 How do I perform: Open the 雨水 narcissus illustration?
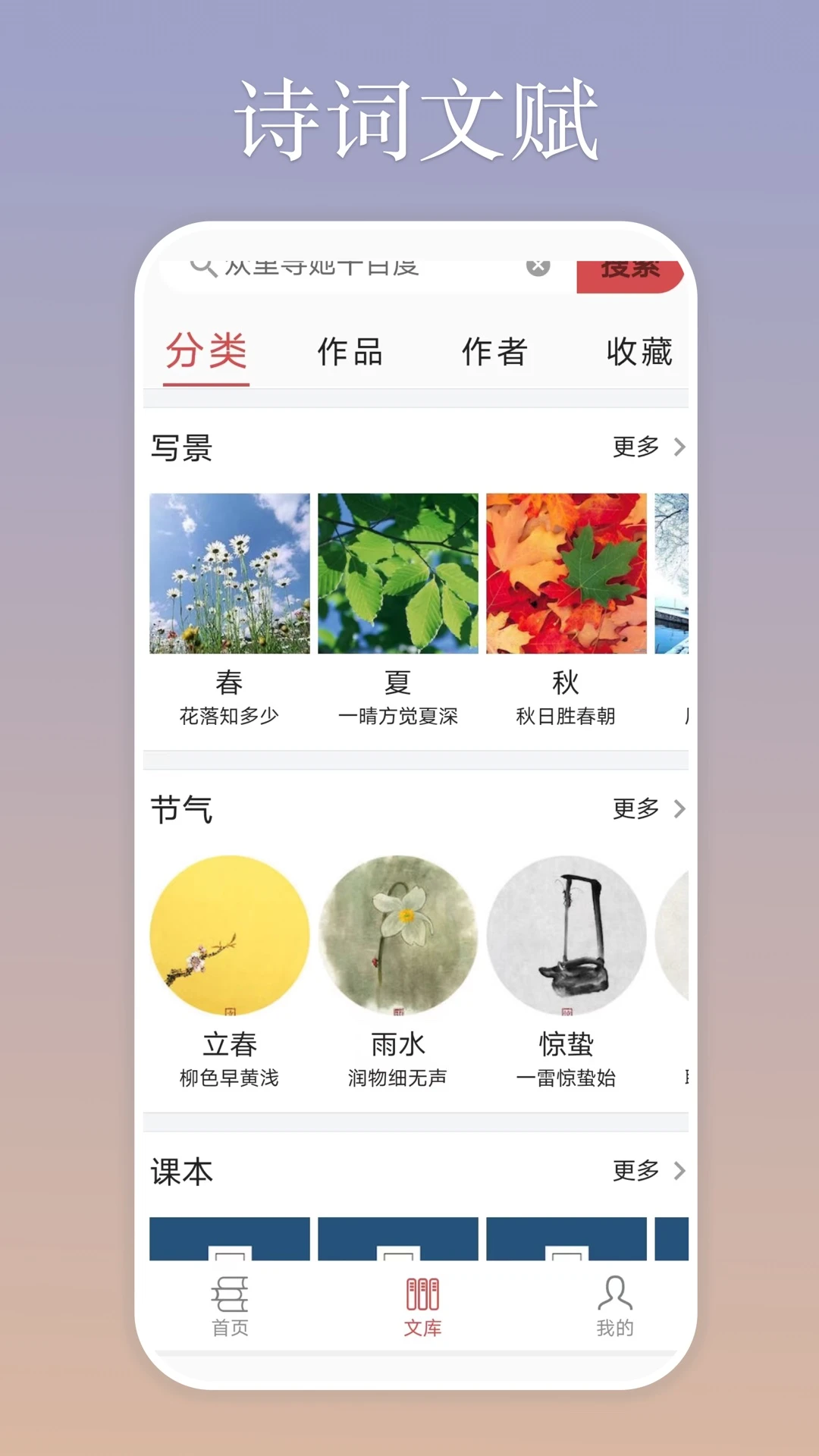point(397,938)
